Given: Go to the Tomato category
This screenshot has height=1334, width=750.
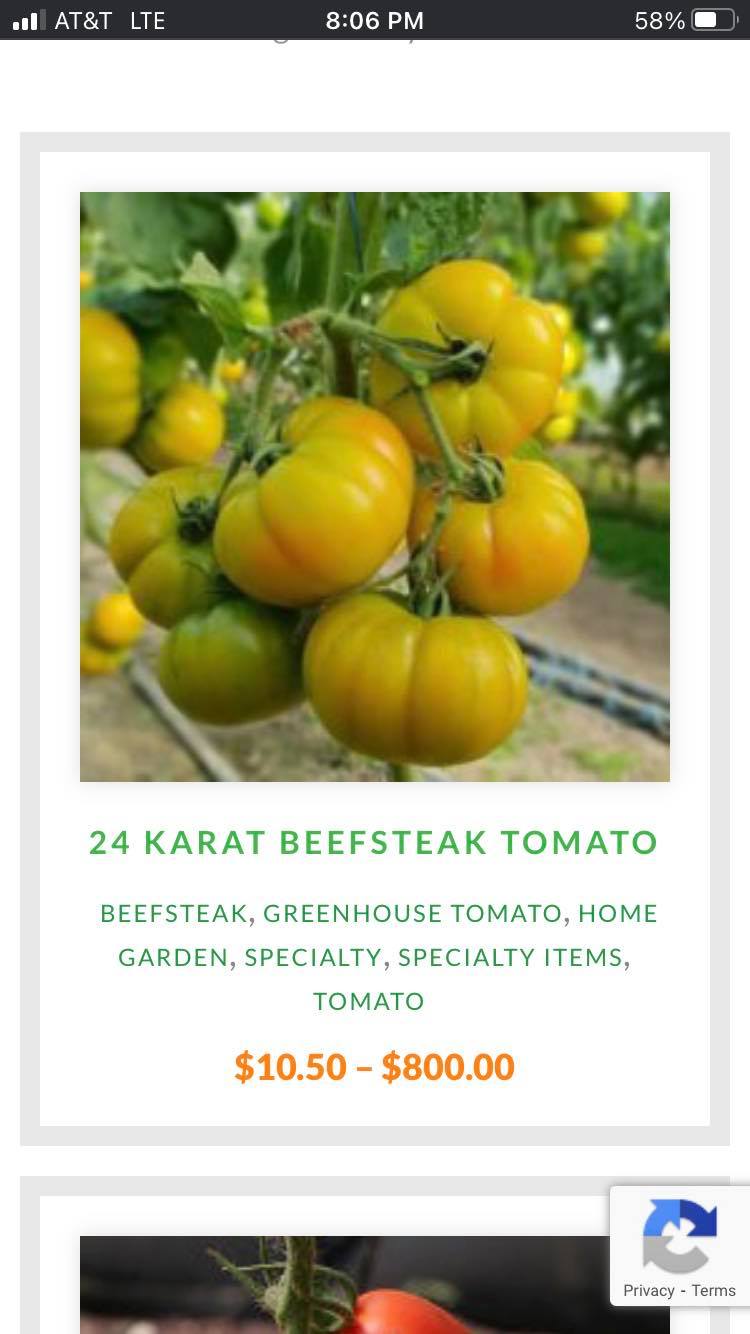Looking at the screenshot, I should 368,1001.
